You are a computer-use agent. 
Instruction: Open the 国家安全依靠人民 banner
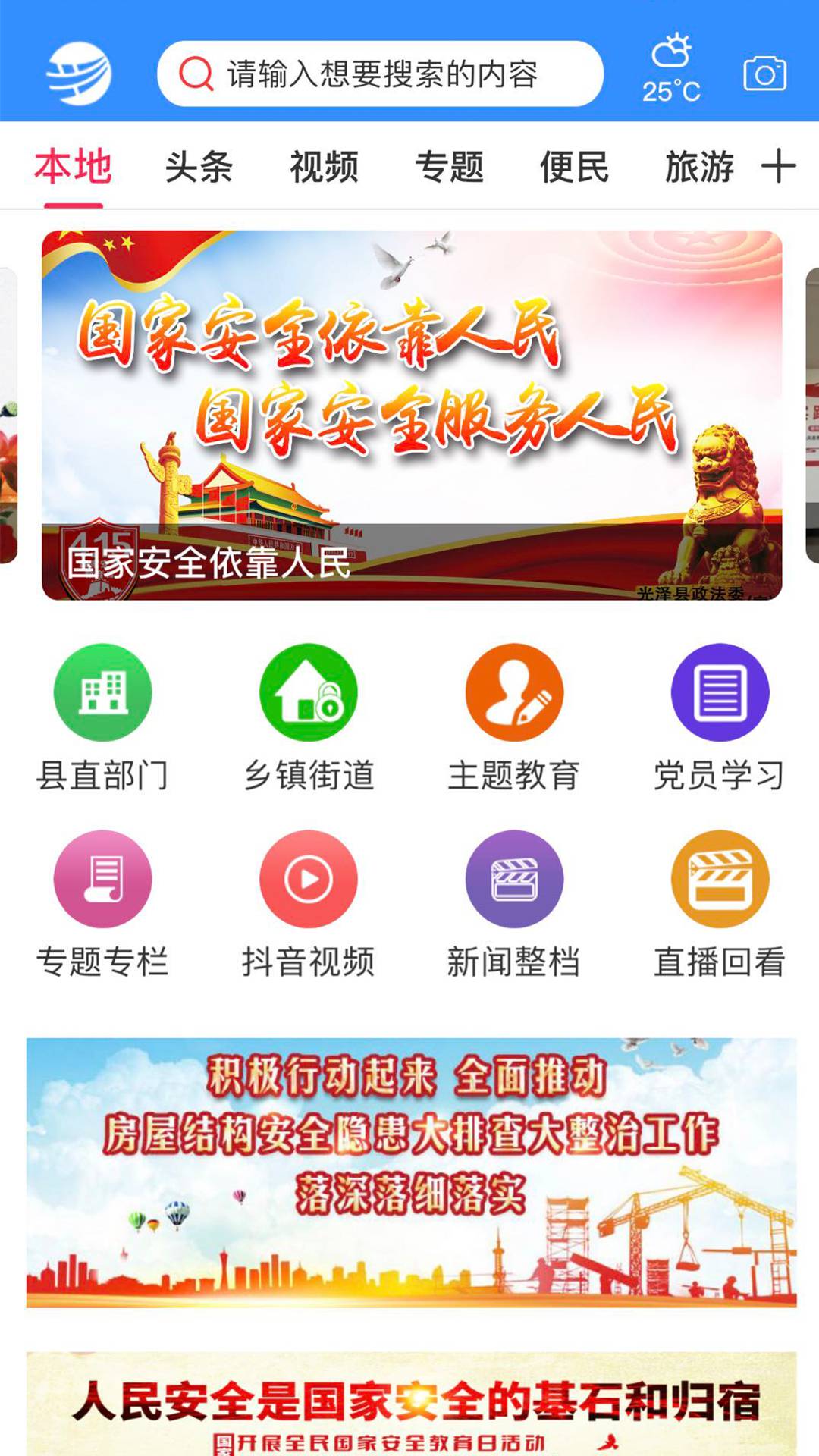pos(412,415)
